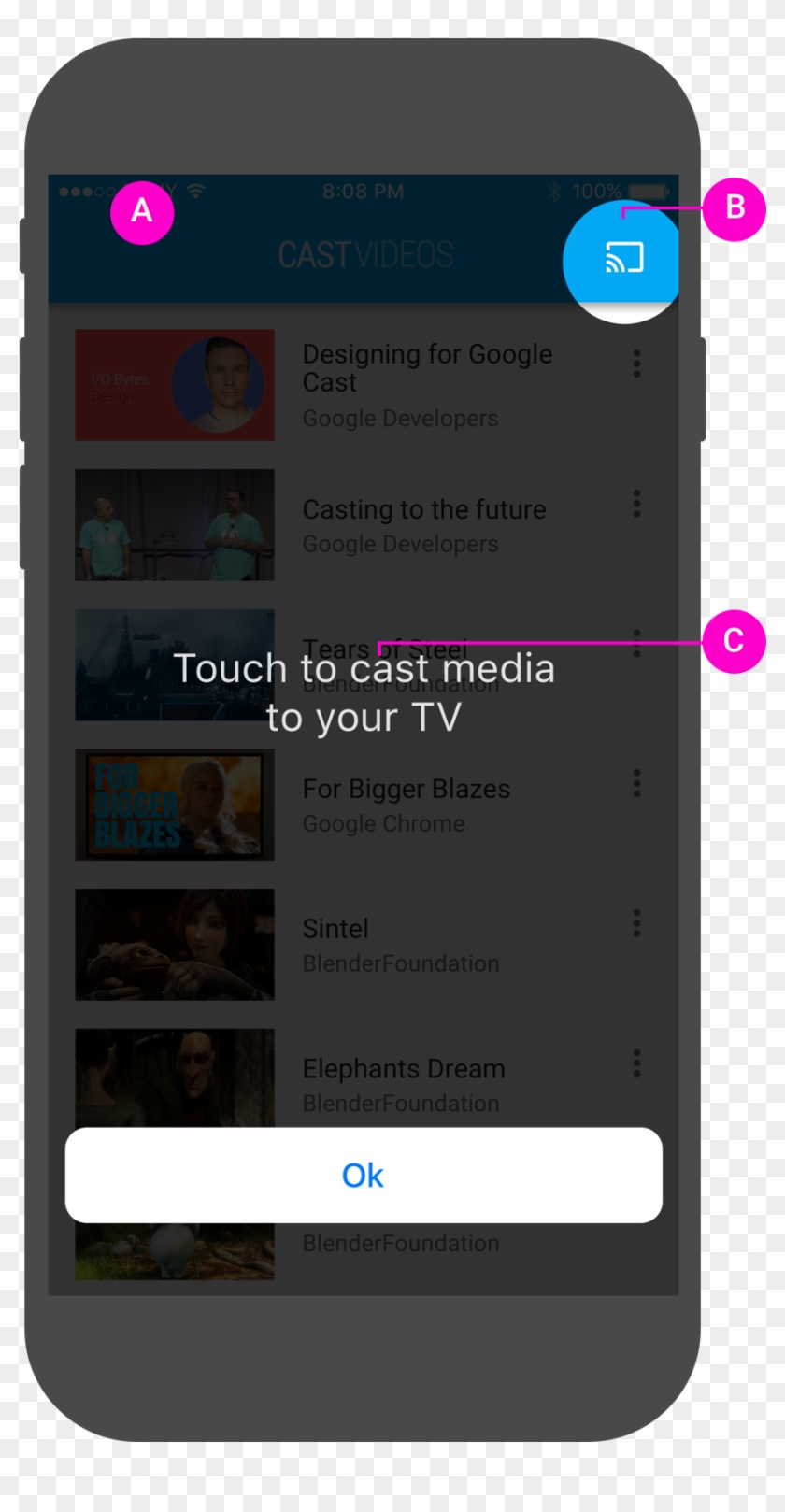
Task: Click the BlenderFoundation label under Sintel
Action: 401,963
